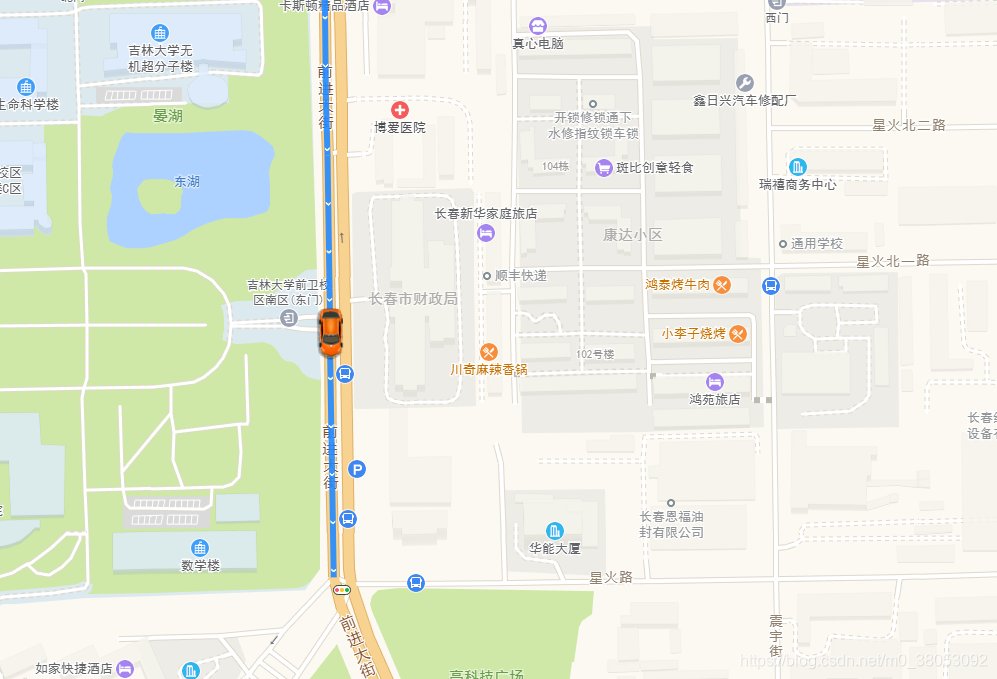This screenshot has width=997, height=679.
Task: Select the 鑫日兴汽车修配厂 repair shop marker
Action: click(x=744, y=82)
